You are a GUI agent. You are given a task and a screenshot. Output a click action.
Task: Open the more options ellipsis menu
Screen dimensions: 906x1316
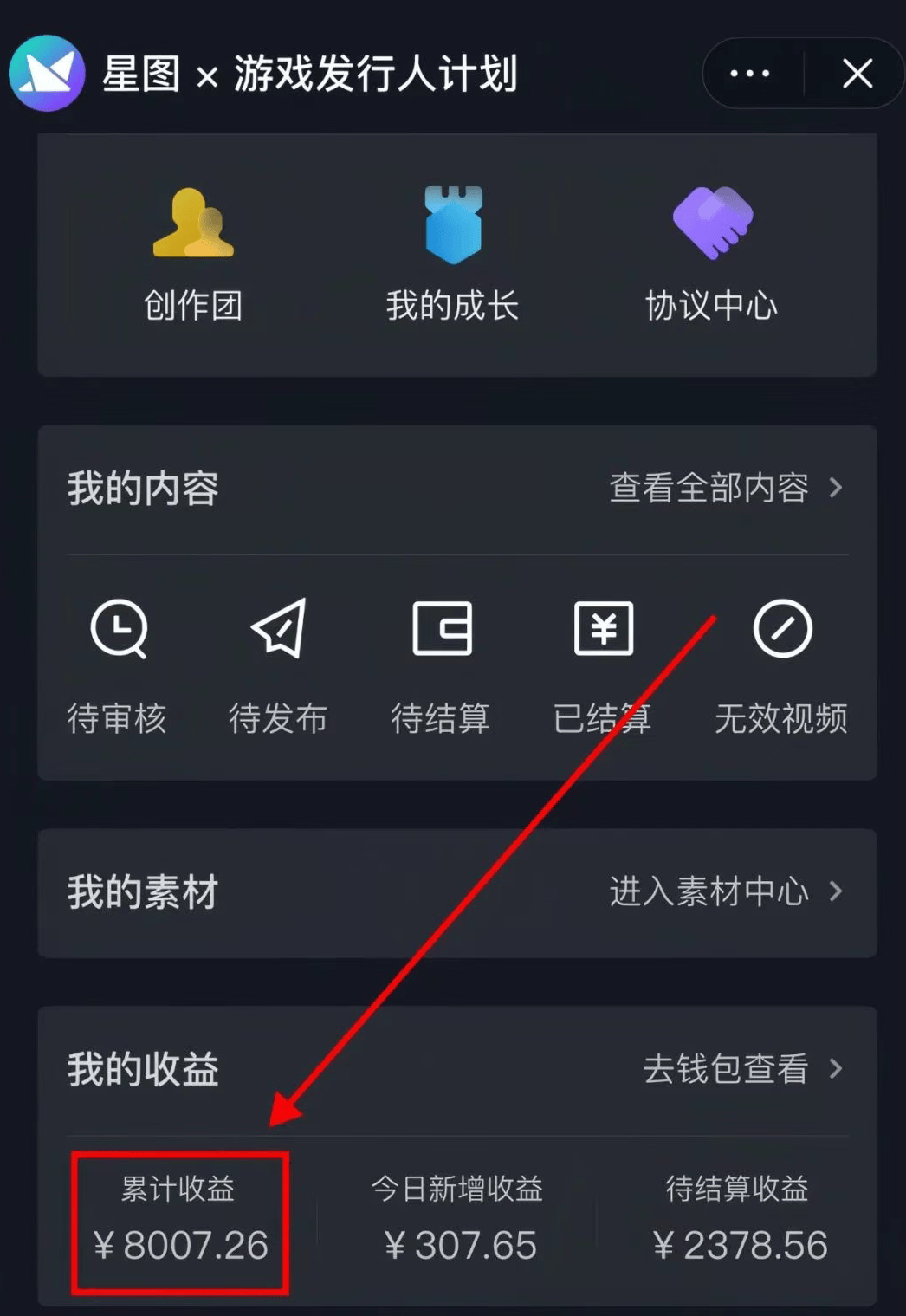point(748,75)
